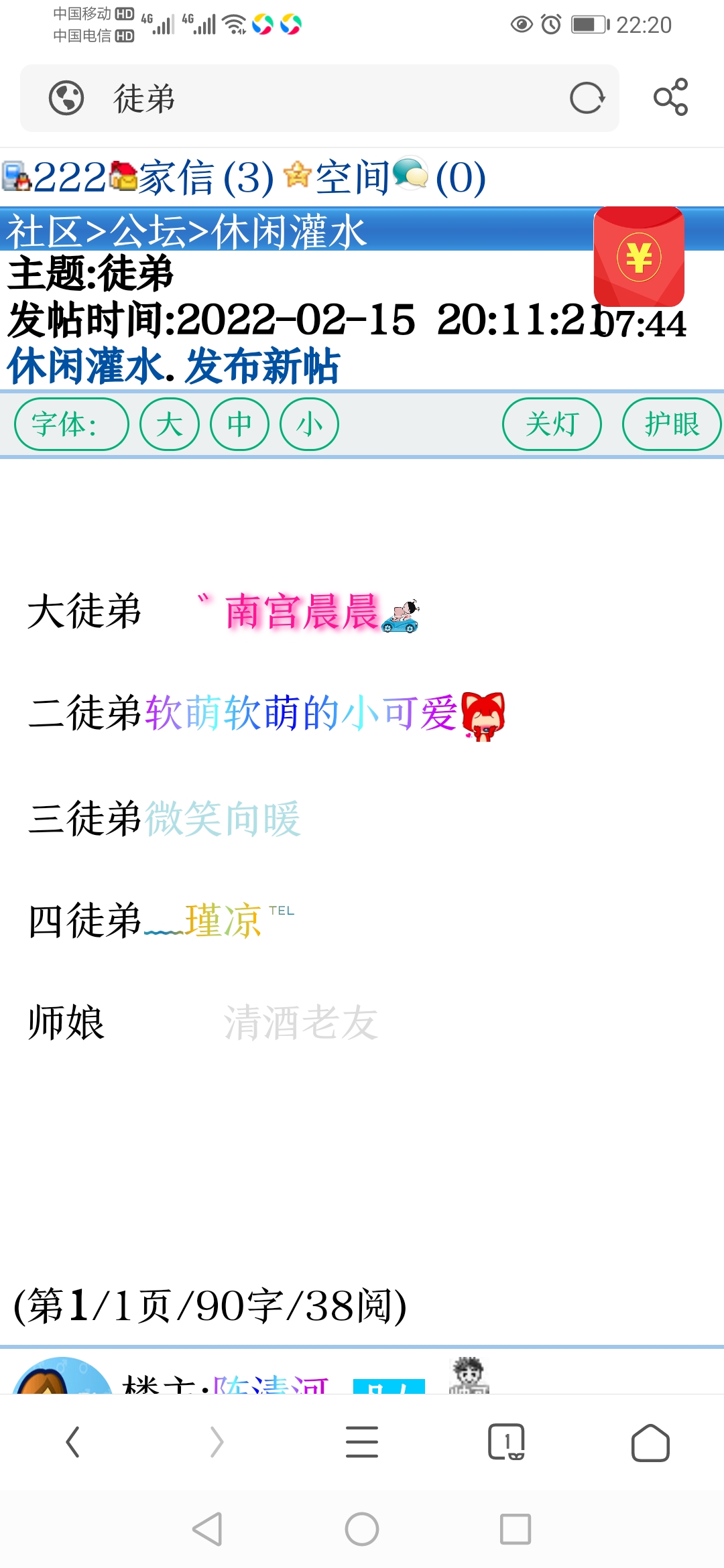Viewport: 724px width, 1568px height.
Task: Select the star icon before 空间
Action: tap(300, 176)
